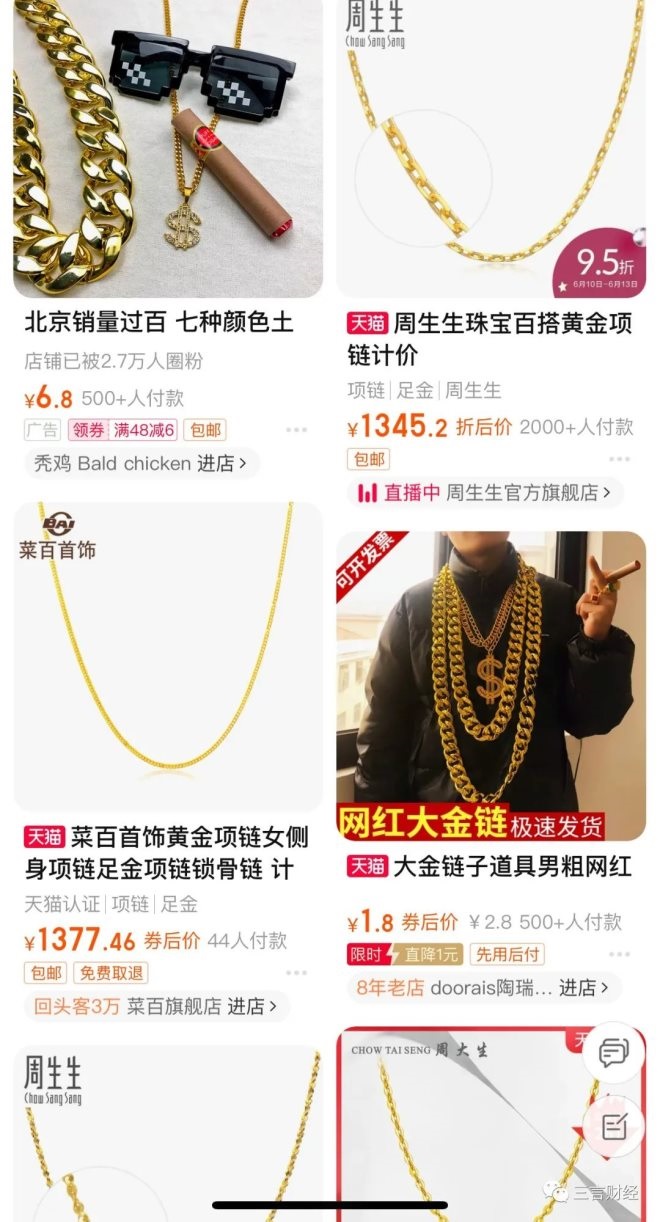Screen dimensions: 660x1222
Task: Open 周生生珠宝百搭黄金项链 product card
Action: 490,150
